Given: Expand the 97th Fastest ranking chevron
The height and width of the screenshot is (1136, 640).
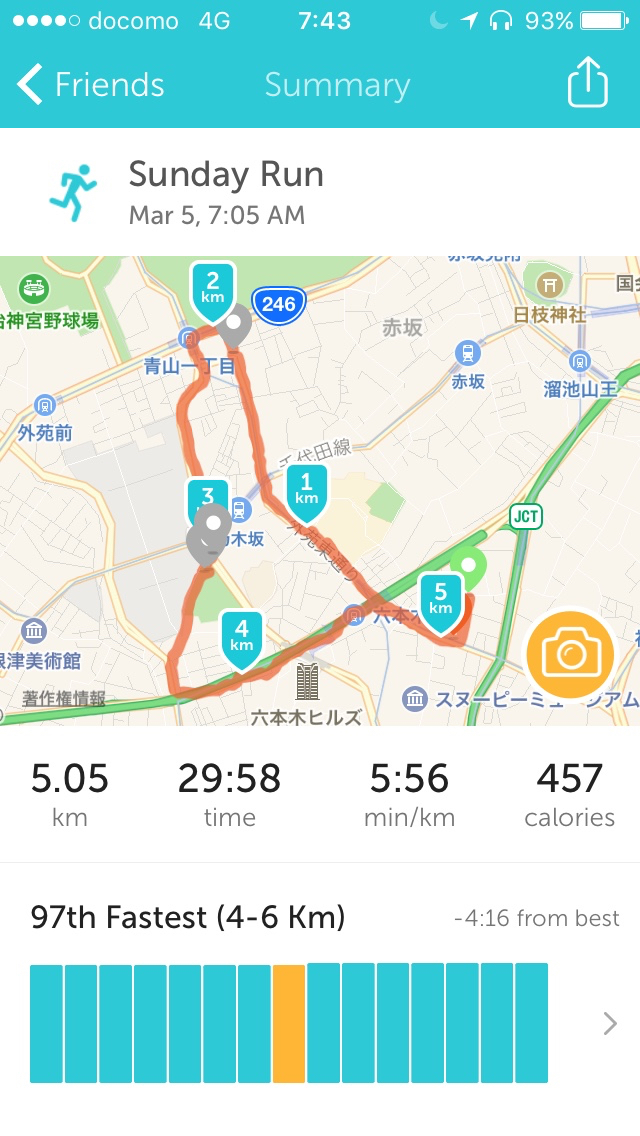Looking at the screenshot, I should [610, 1023].
